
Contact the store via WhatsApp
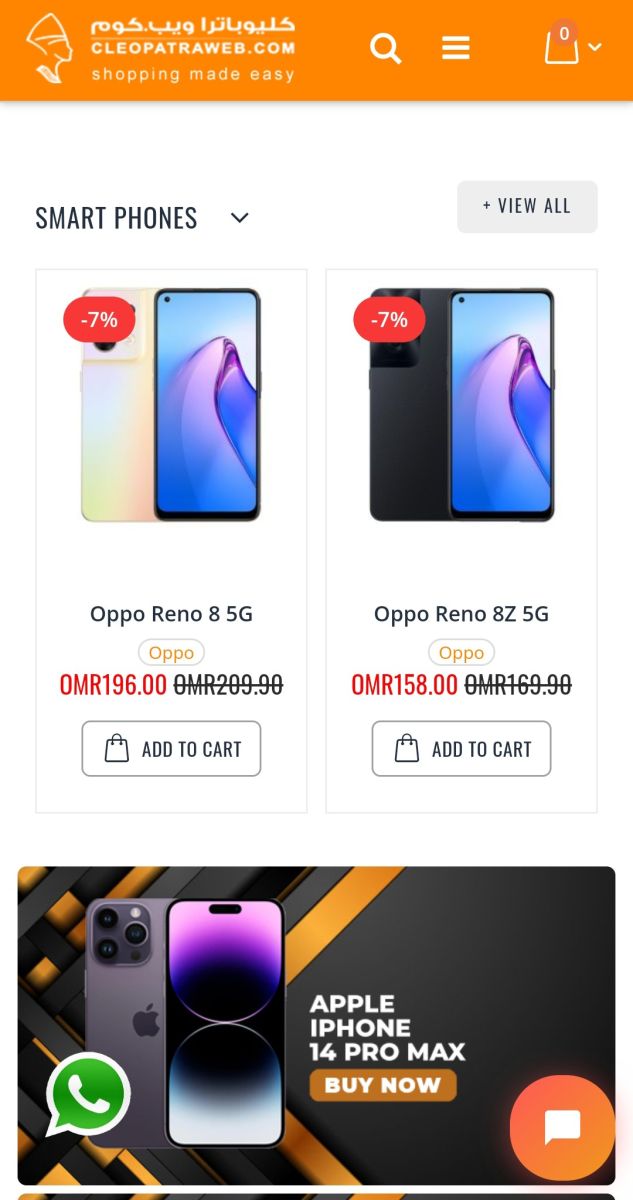coord(89,1095)
